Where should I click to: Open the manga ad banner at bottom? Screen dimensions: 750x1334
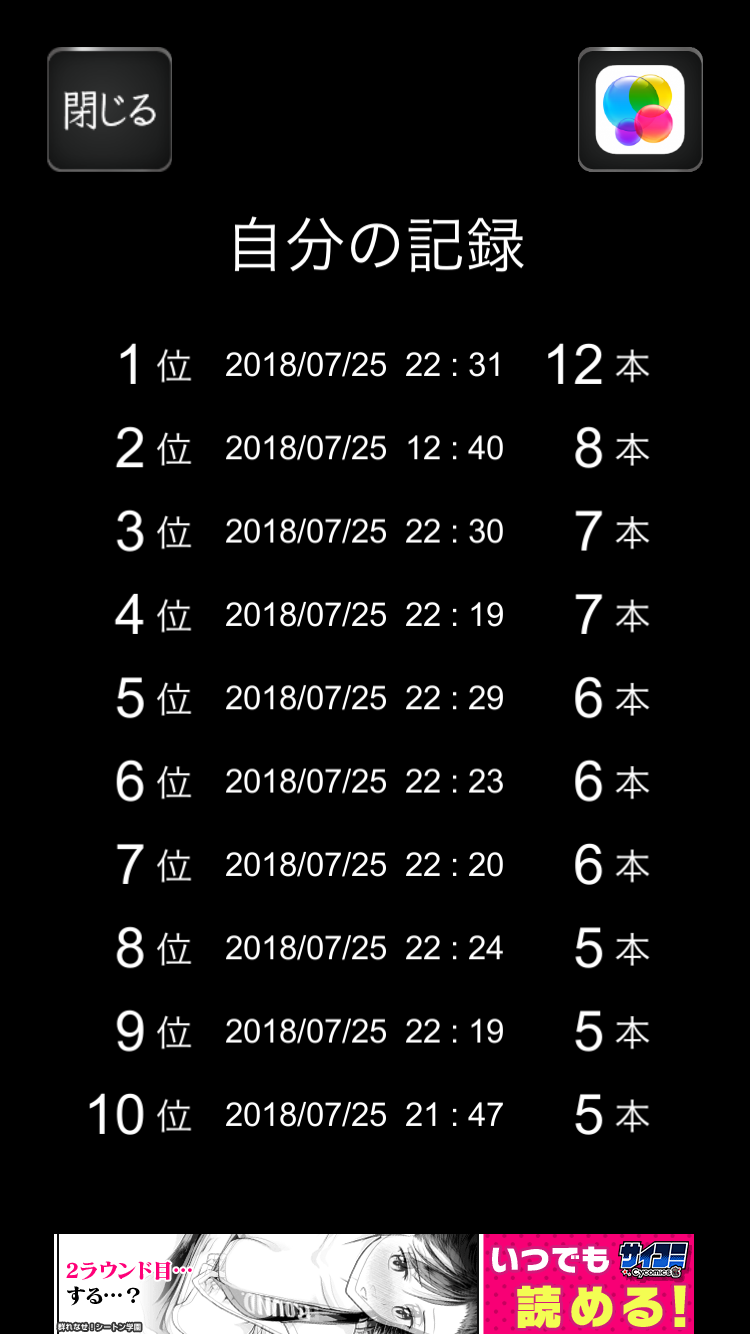click(374, 1284)
